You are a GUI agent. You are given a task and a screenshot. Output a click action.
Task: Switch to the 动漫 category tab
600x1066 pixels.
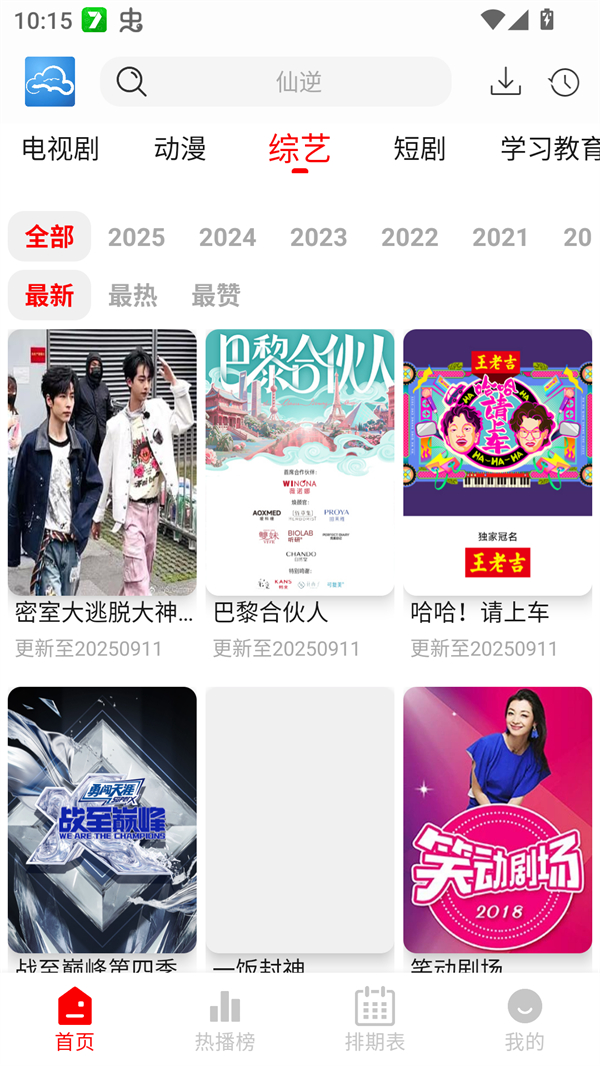point(180,149)
